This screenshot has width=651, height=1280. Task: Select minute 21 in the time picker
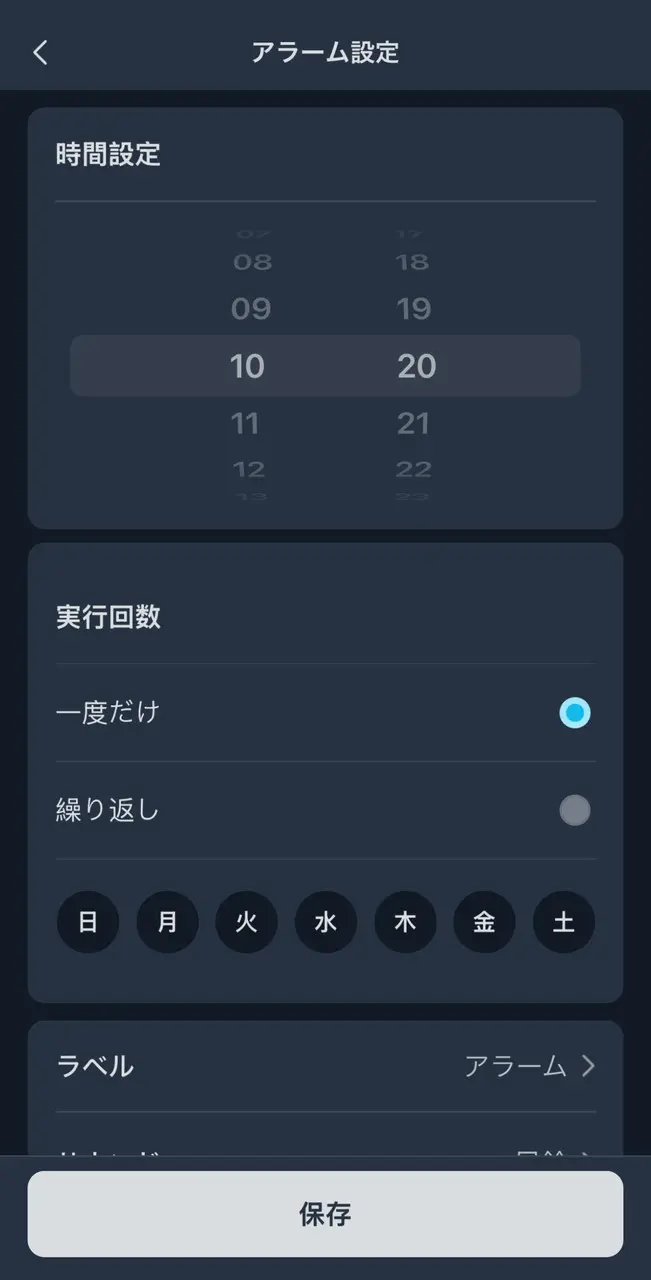pos(414,424)
